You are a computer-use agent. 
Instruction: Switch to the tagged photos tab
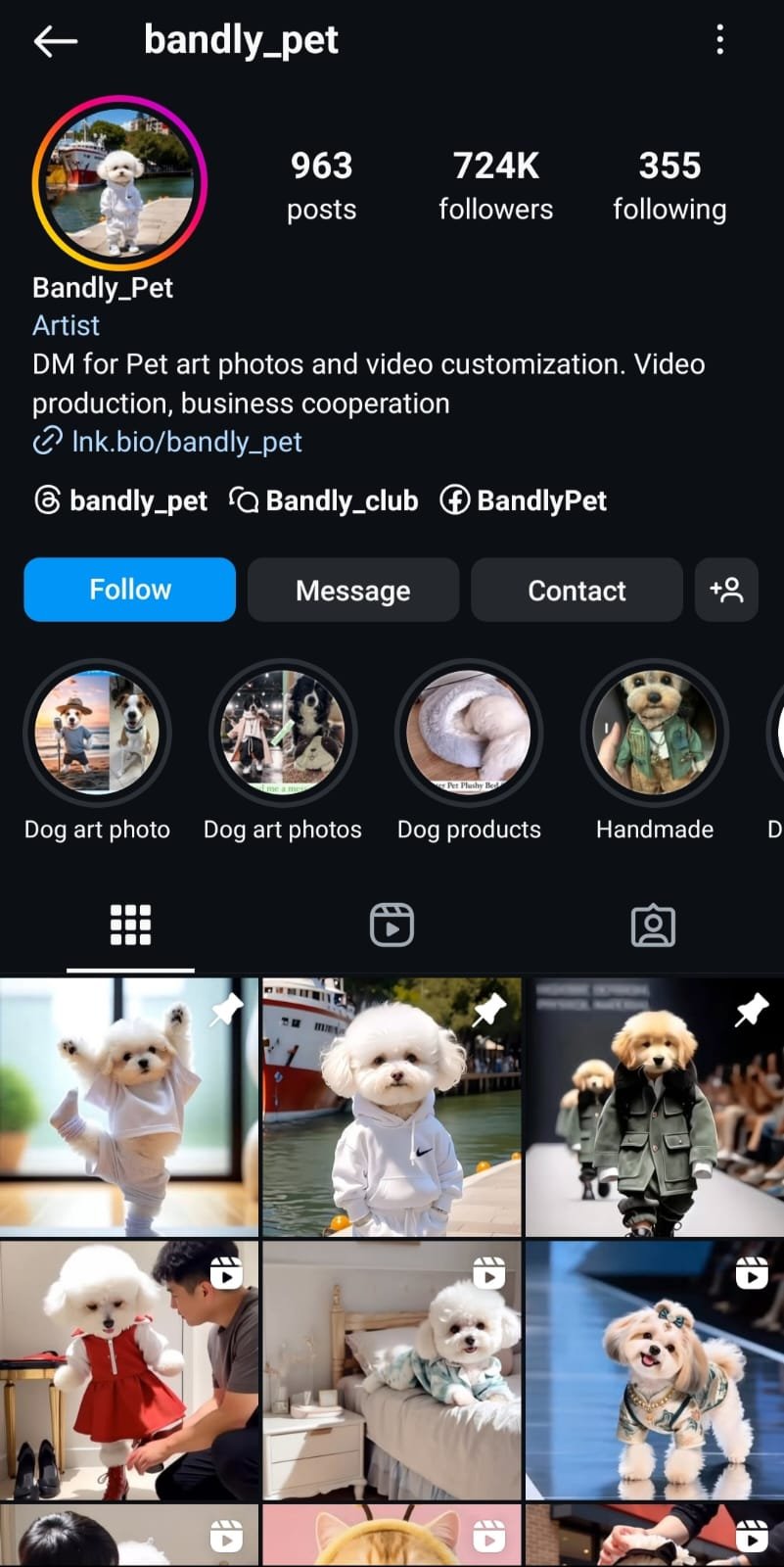coord(653,926)
